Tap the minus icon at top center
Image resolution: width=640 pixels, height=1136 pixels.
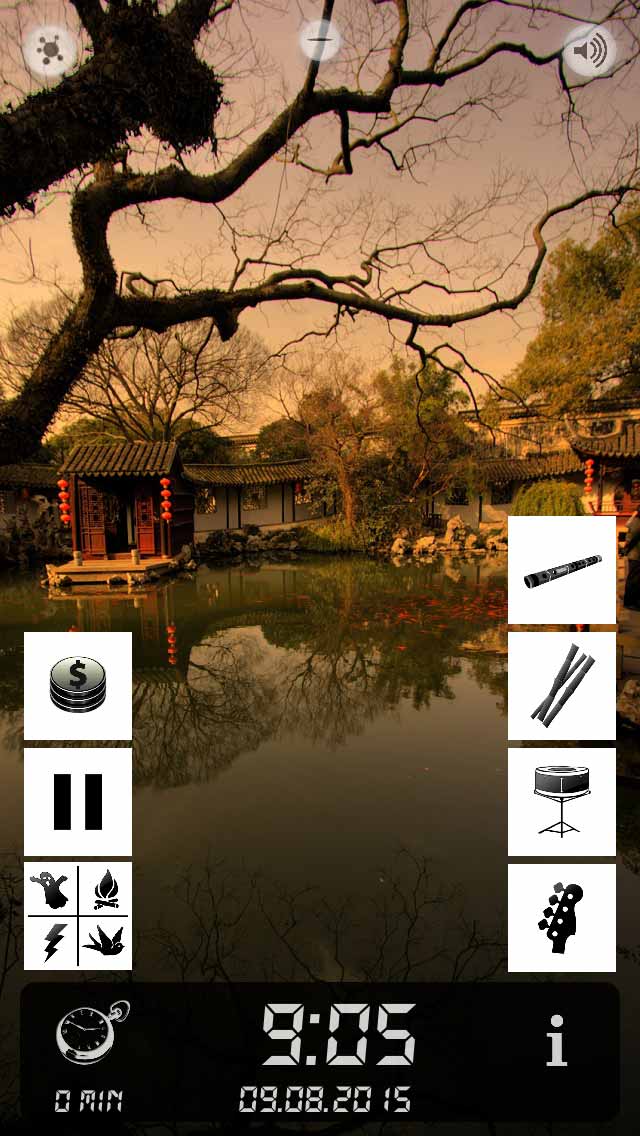click(x=320, y=40)
